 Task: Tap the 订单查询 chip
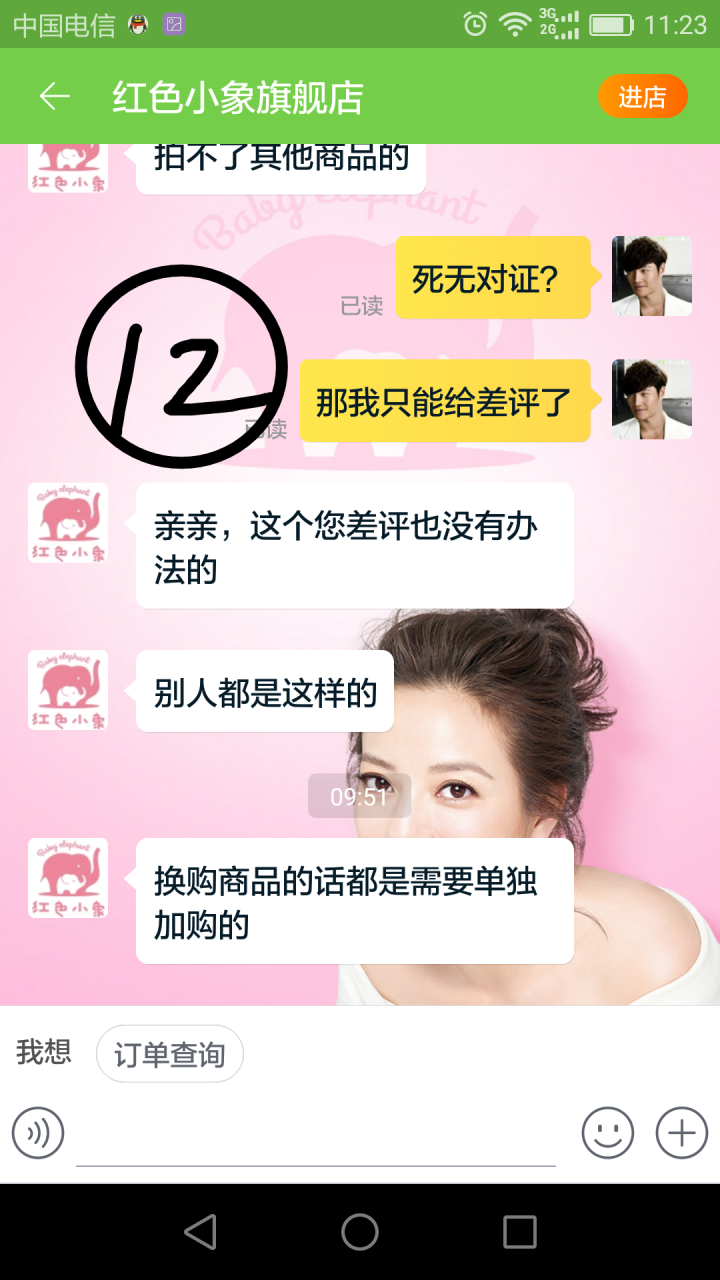point(170,1054)
